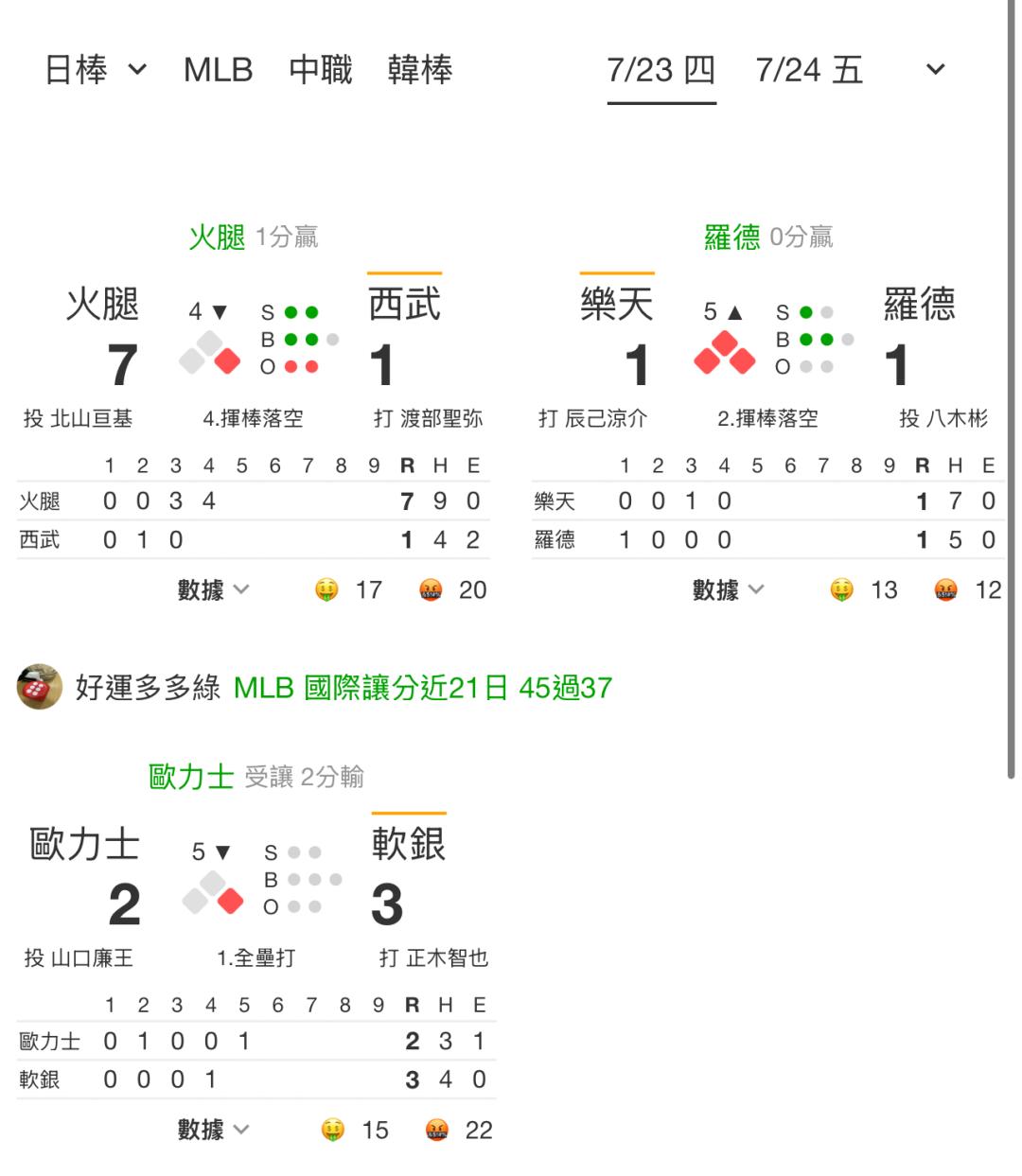The image size is (1022, 1176).
Task: Expand 數據 for 樂天 vs 羅德
Action: 729,590
